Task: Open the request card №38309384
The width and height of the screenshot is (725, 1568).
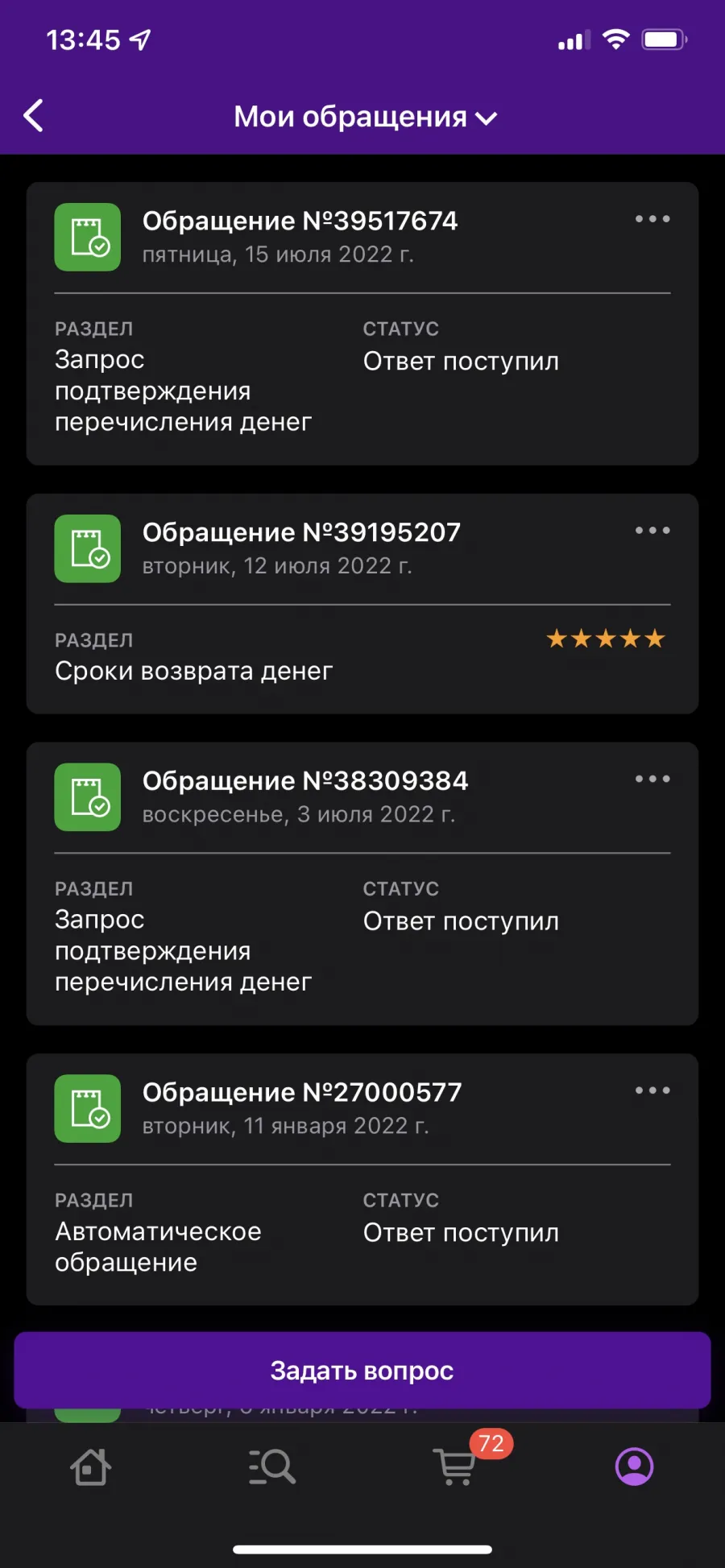Action: (x=362, y=883)
